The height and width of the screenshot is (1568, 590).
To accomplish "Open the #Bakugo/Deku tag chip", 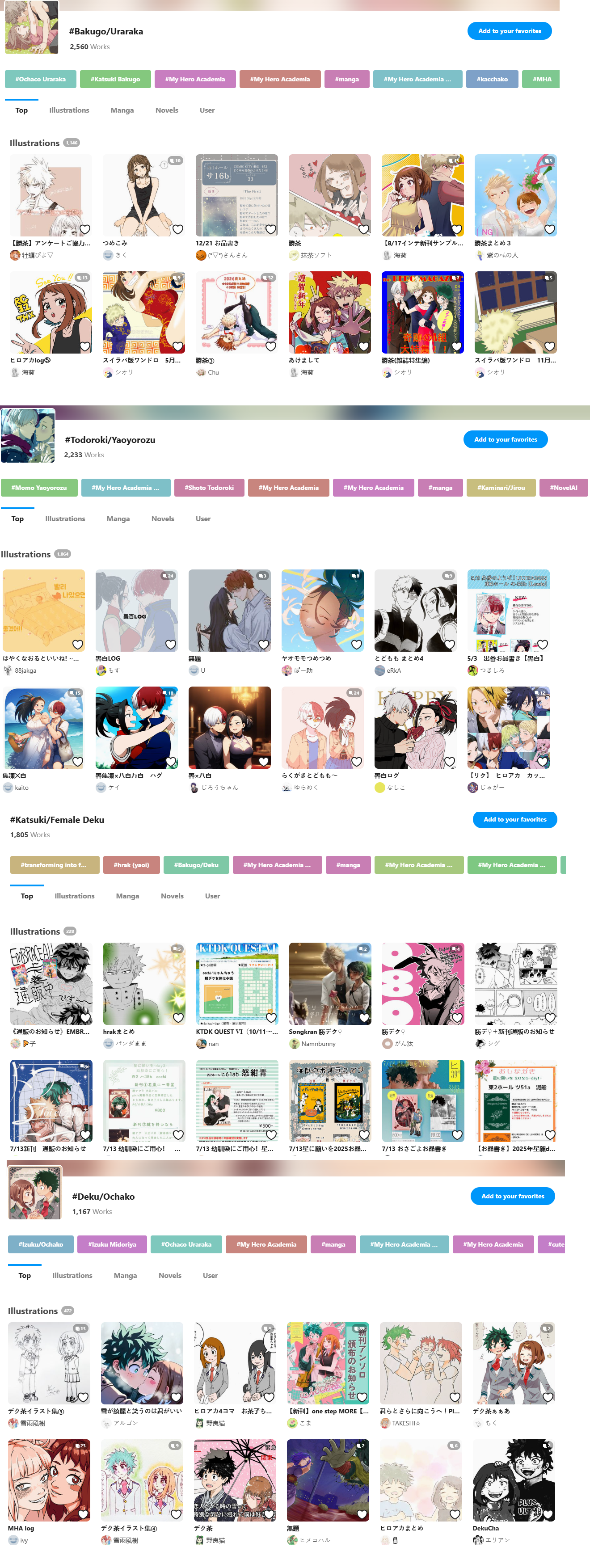I will tap(196, 865).
